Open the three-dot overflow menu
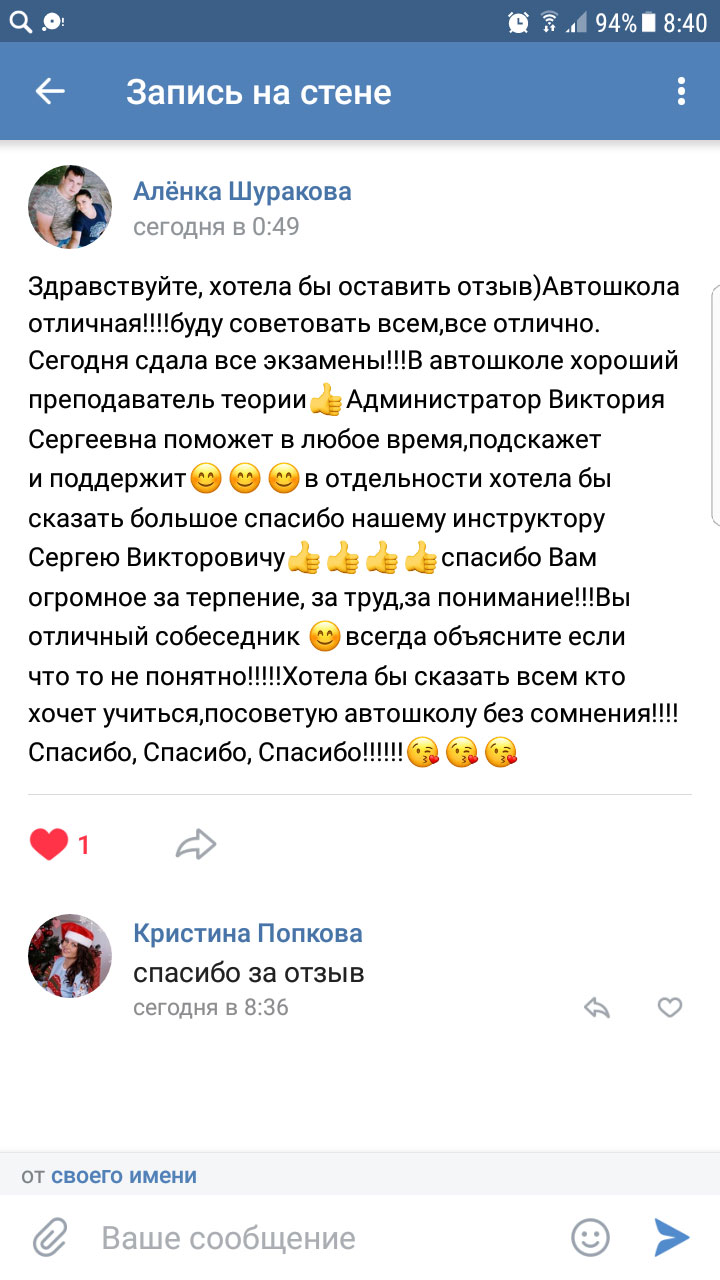The width and height of the screenshot is (720, 1280). pos(681,92)
